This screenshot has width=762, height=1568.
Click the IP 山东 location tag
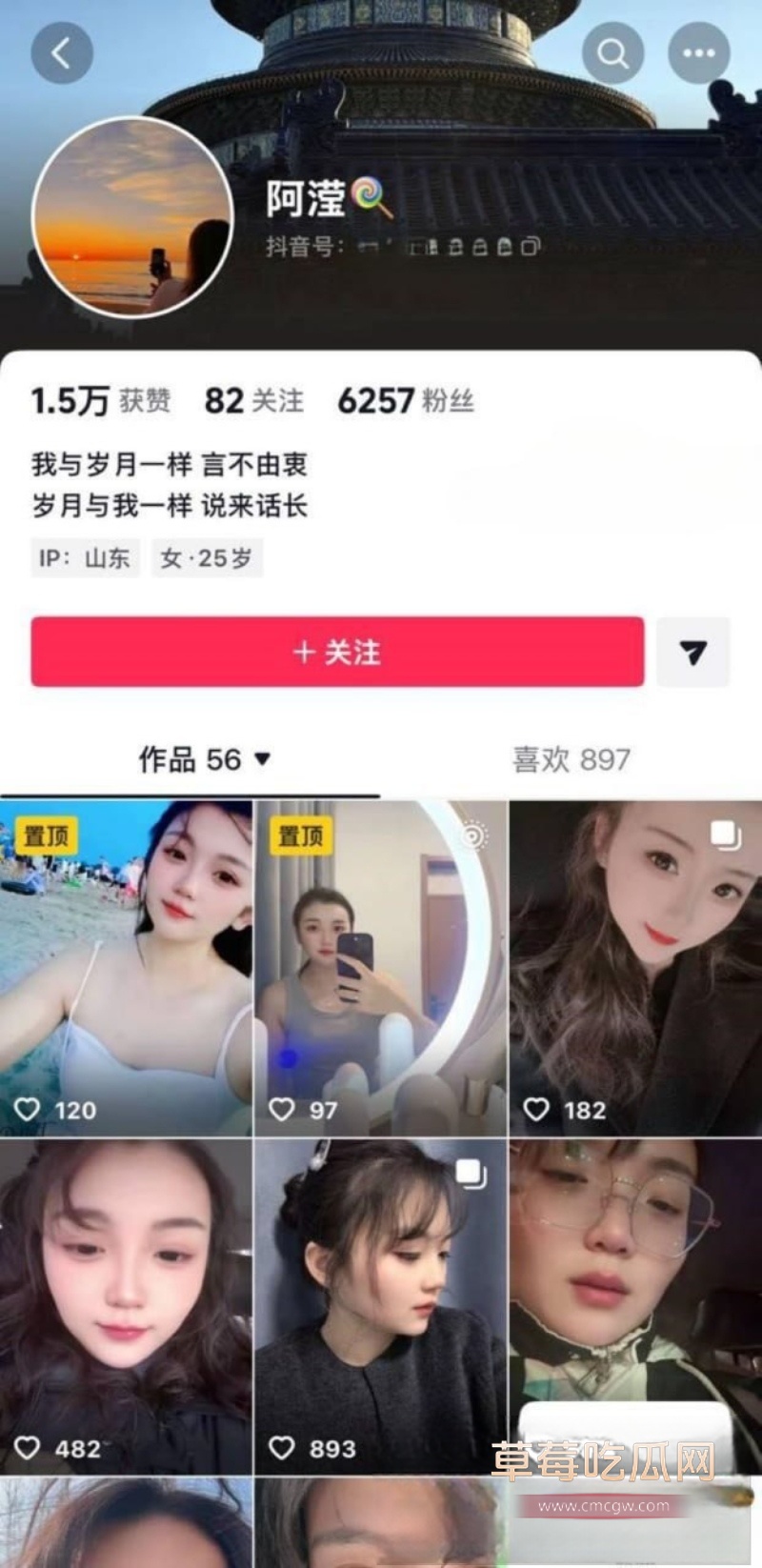pos(84,558)
